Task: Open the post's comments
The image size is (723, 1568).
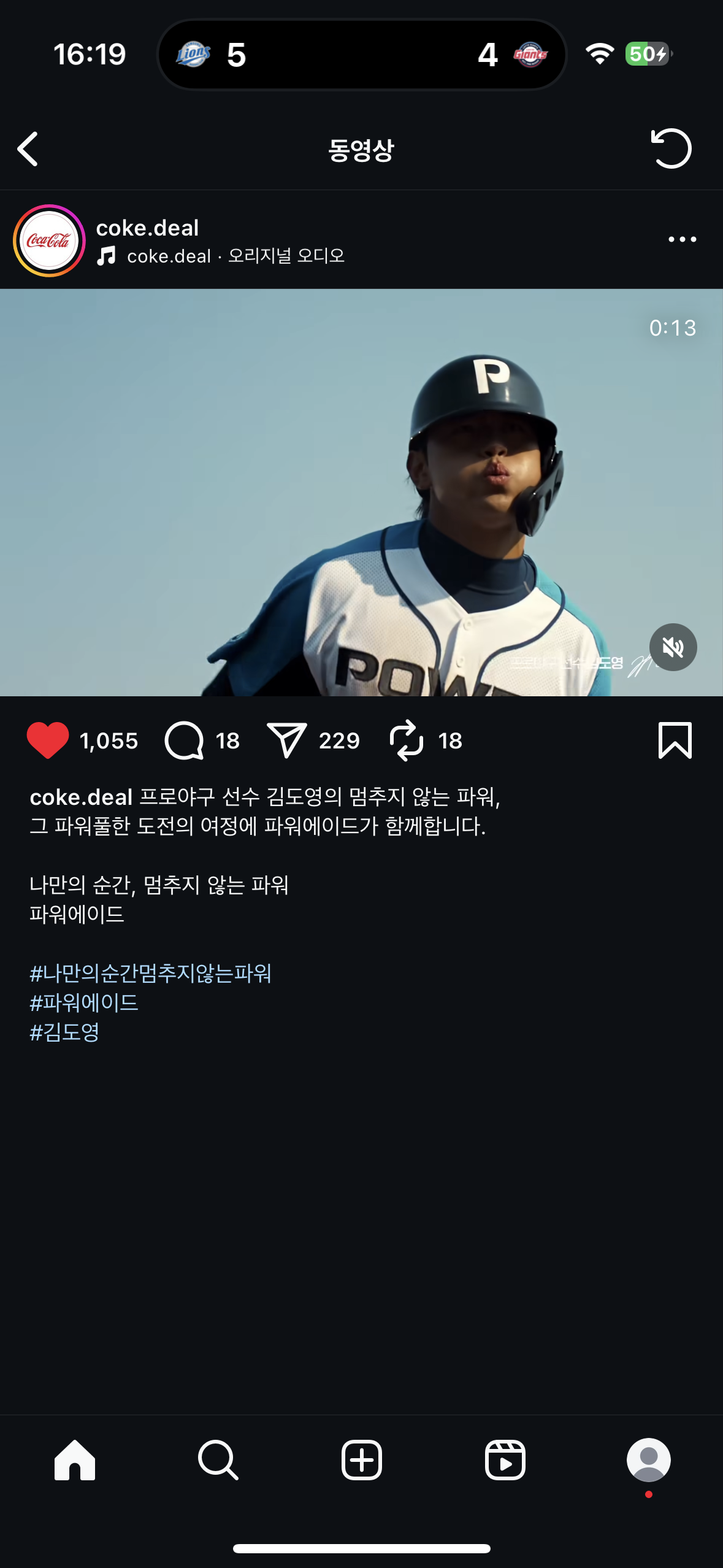Action: click(184, 740)
